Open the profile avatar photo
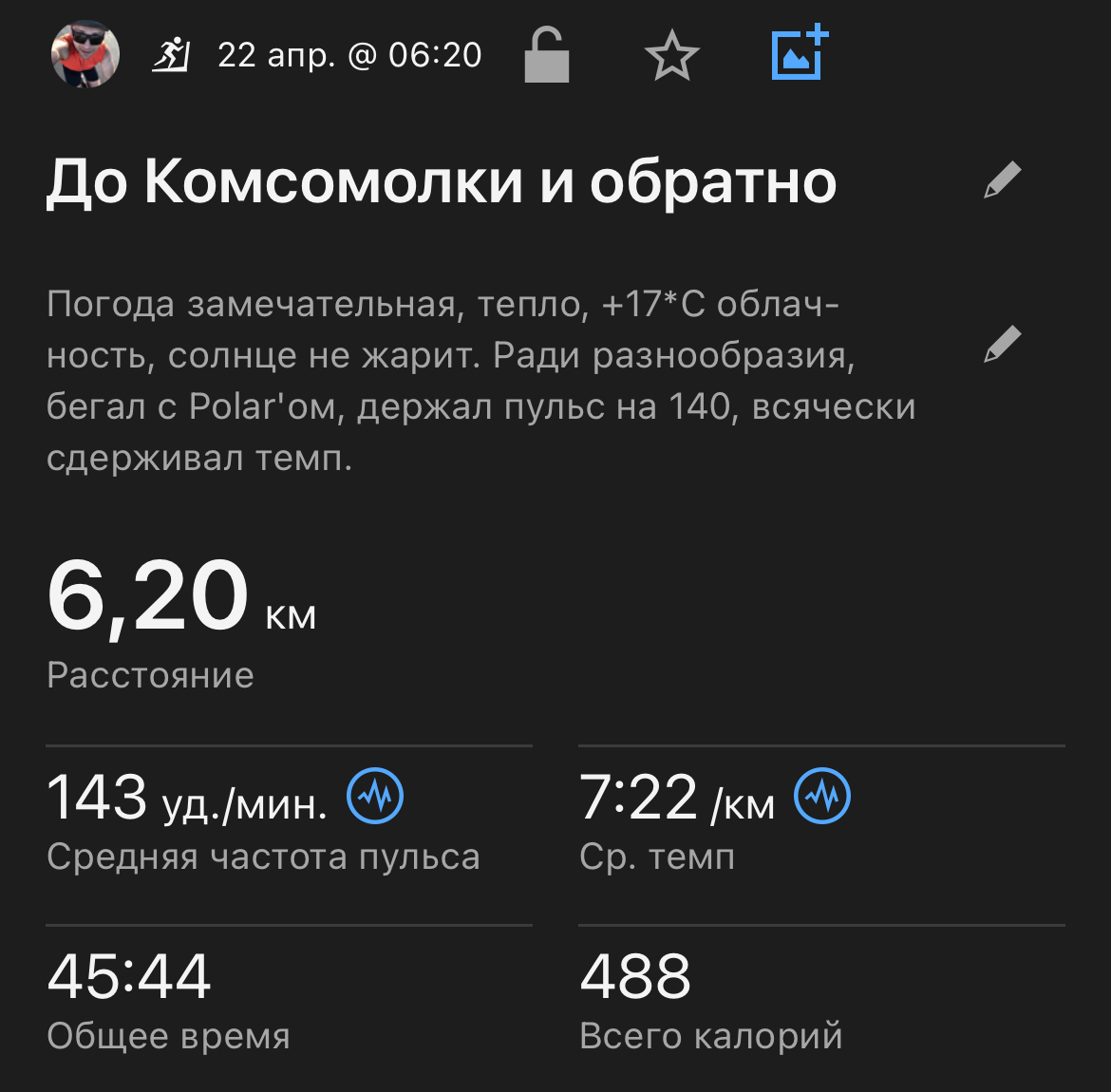 (x=85, y=55)
